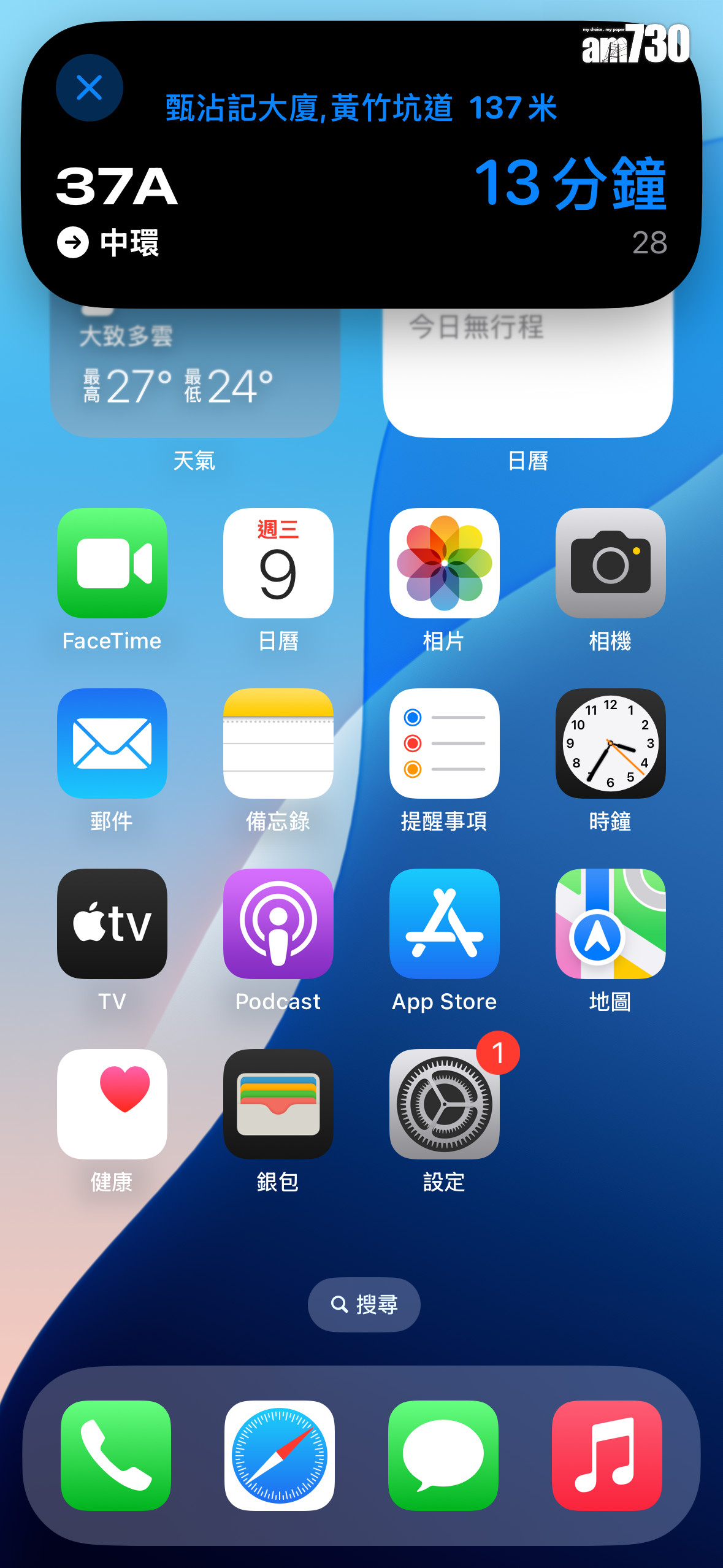The height and width of the screenshot is (1568, 723).
Task: Launch the 相片 photos app
Action: coord(445,563)
